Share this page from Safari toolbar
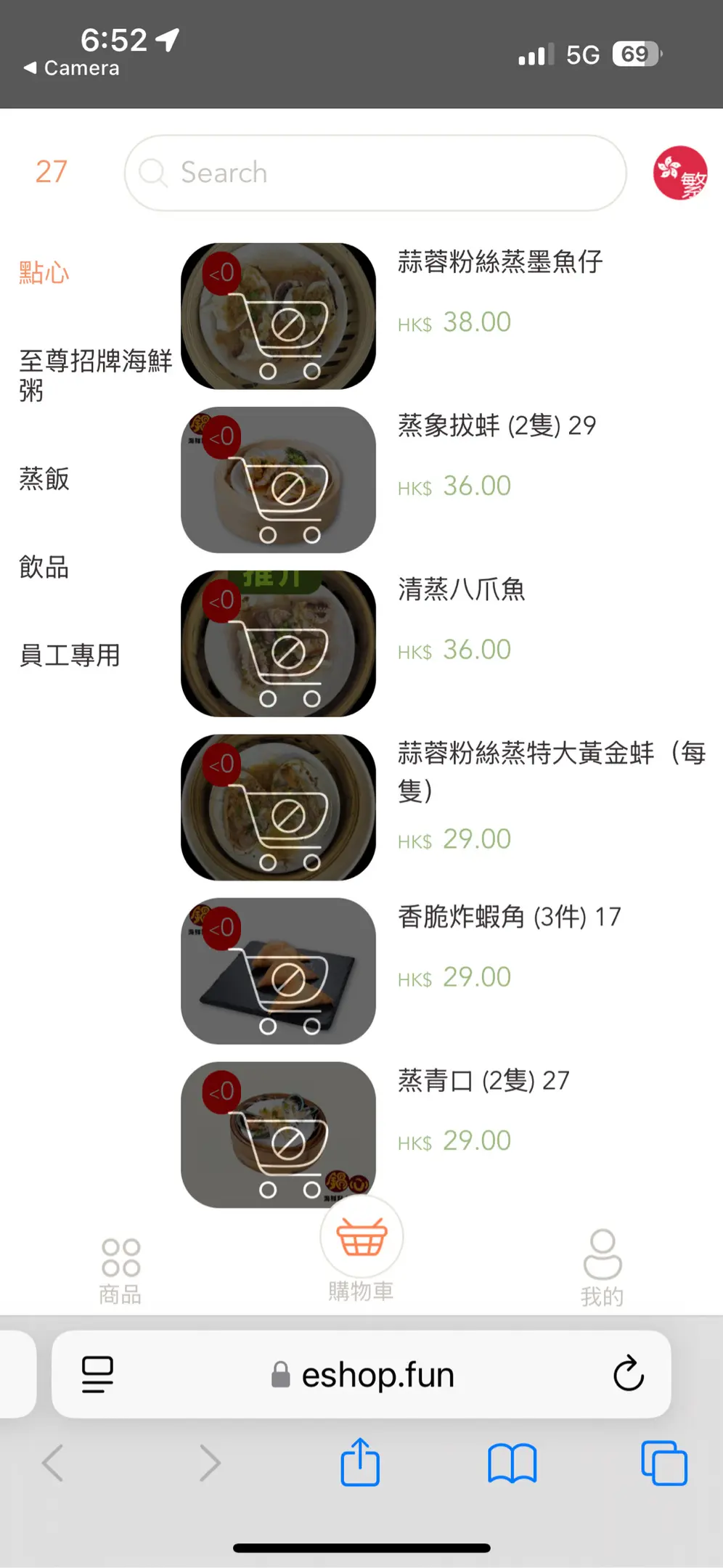 point(360,1463)
